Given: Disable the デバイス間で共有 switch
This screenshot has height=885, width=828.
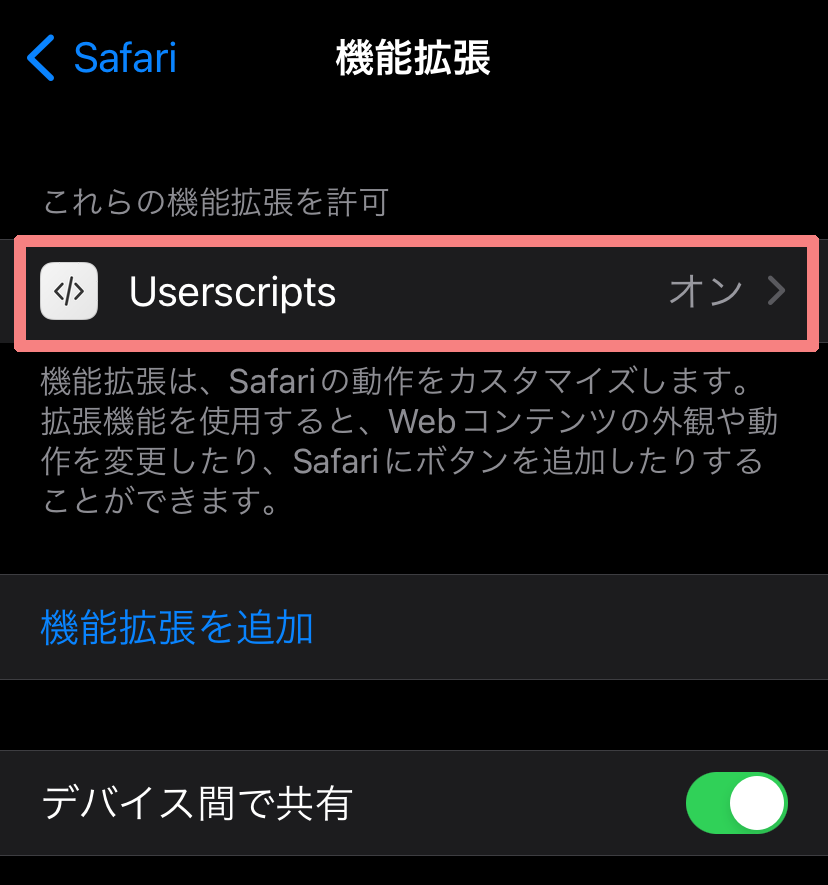Looking at the screenshot, I should [x=736, y=803].
